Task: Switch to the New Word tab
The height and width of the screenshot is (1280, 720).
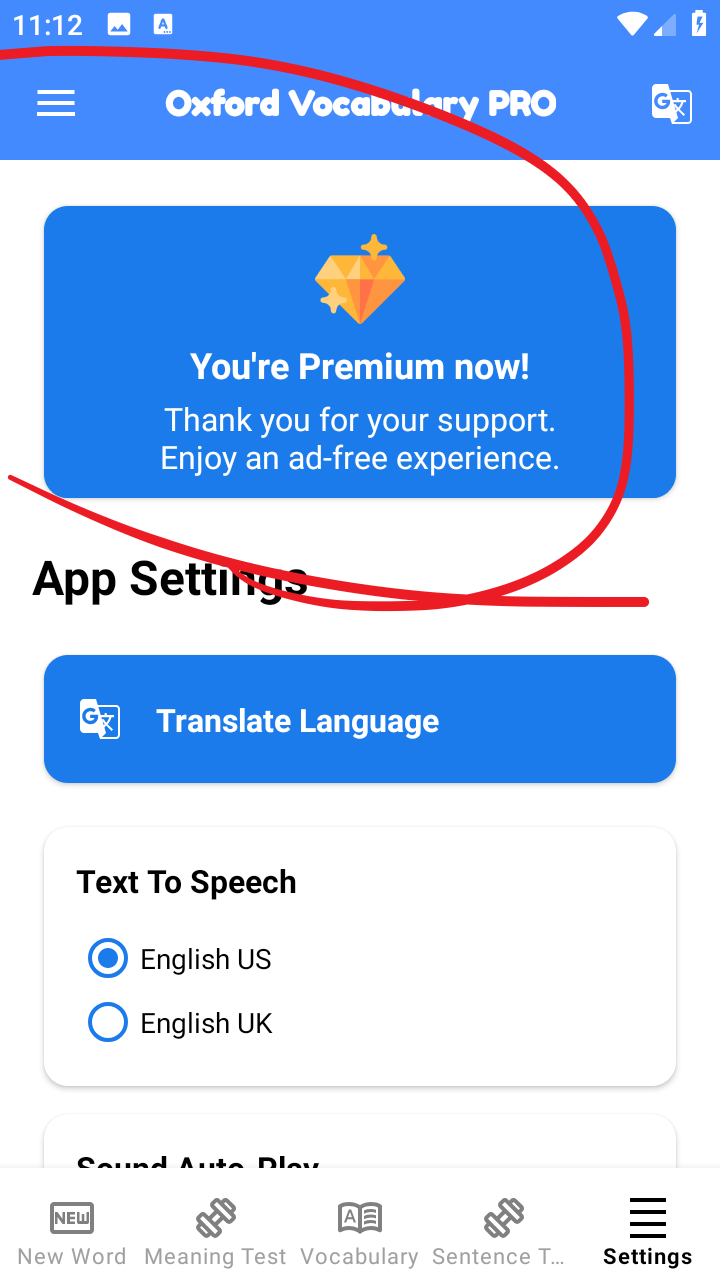Action: pos(72,1232)
